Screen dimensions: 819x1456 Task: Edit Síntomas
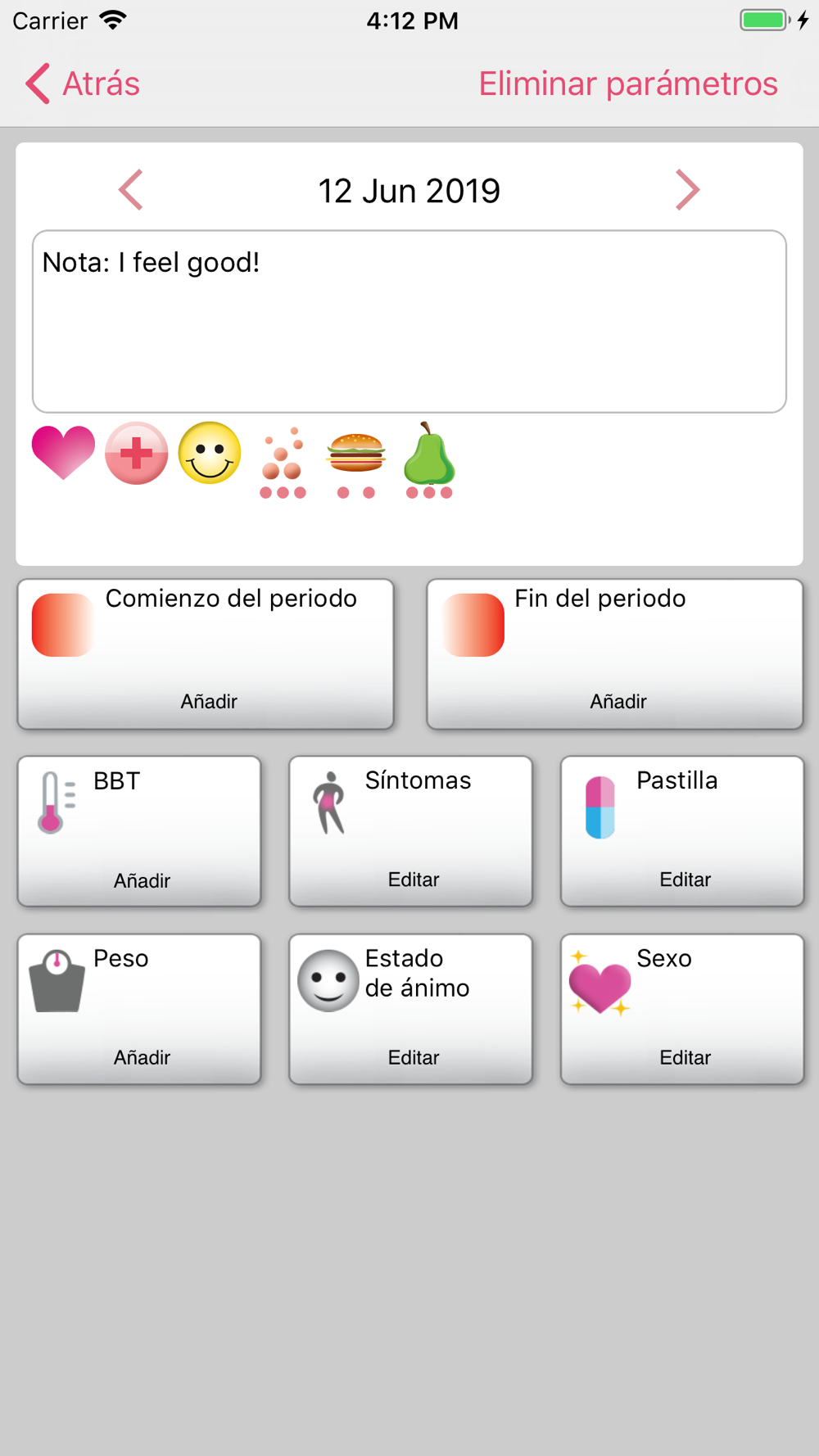pos(411,831)
